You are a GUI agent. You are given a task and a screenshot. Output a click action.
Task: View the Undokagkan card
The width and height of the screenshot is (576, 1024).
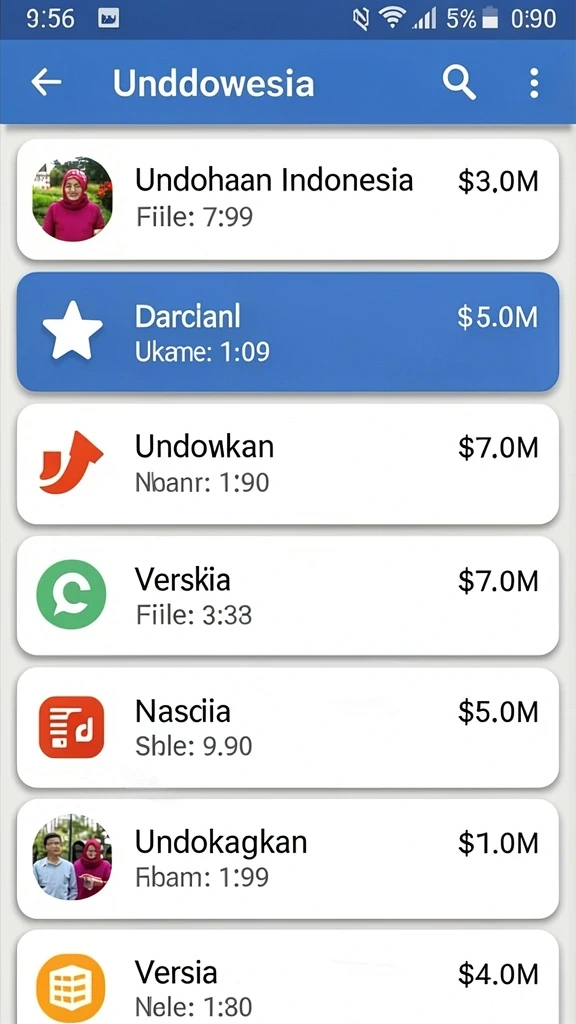(287, 859)
